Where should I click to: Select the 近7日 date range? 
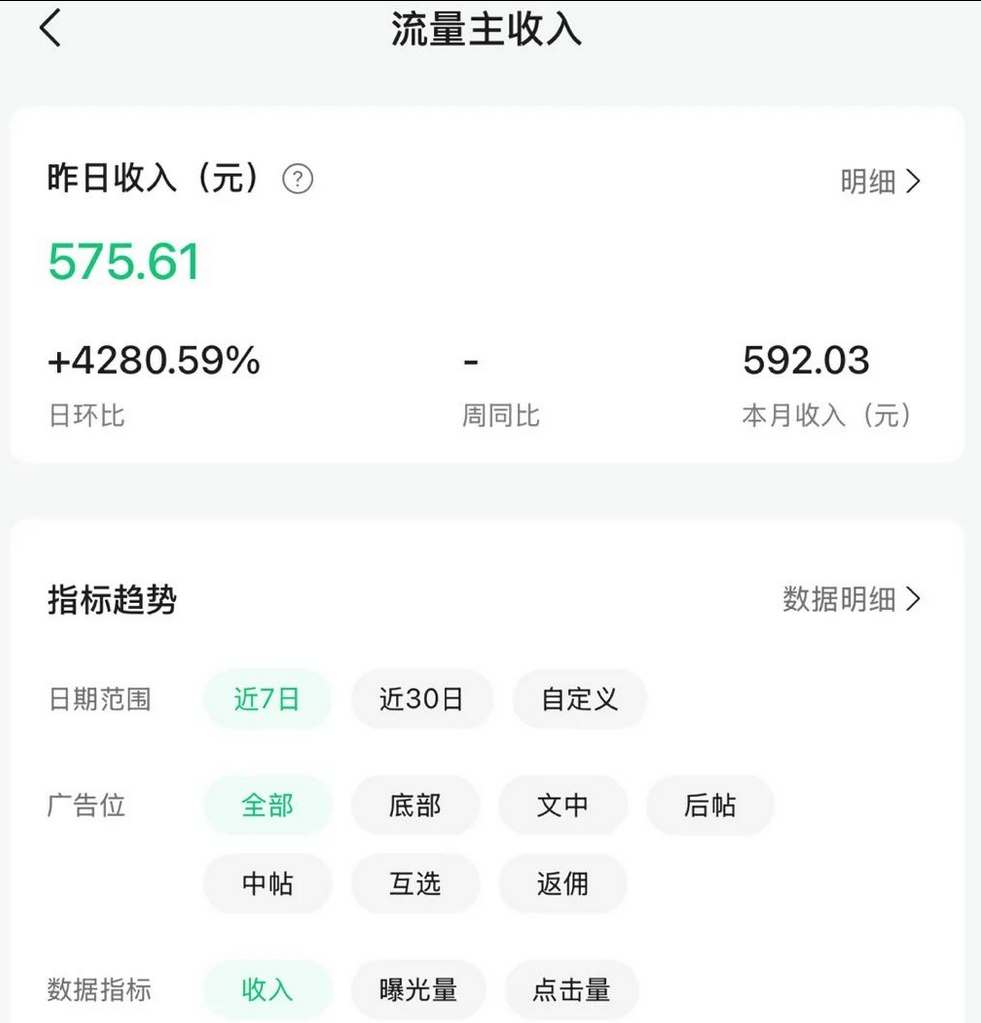[x=267, y=699]
